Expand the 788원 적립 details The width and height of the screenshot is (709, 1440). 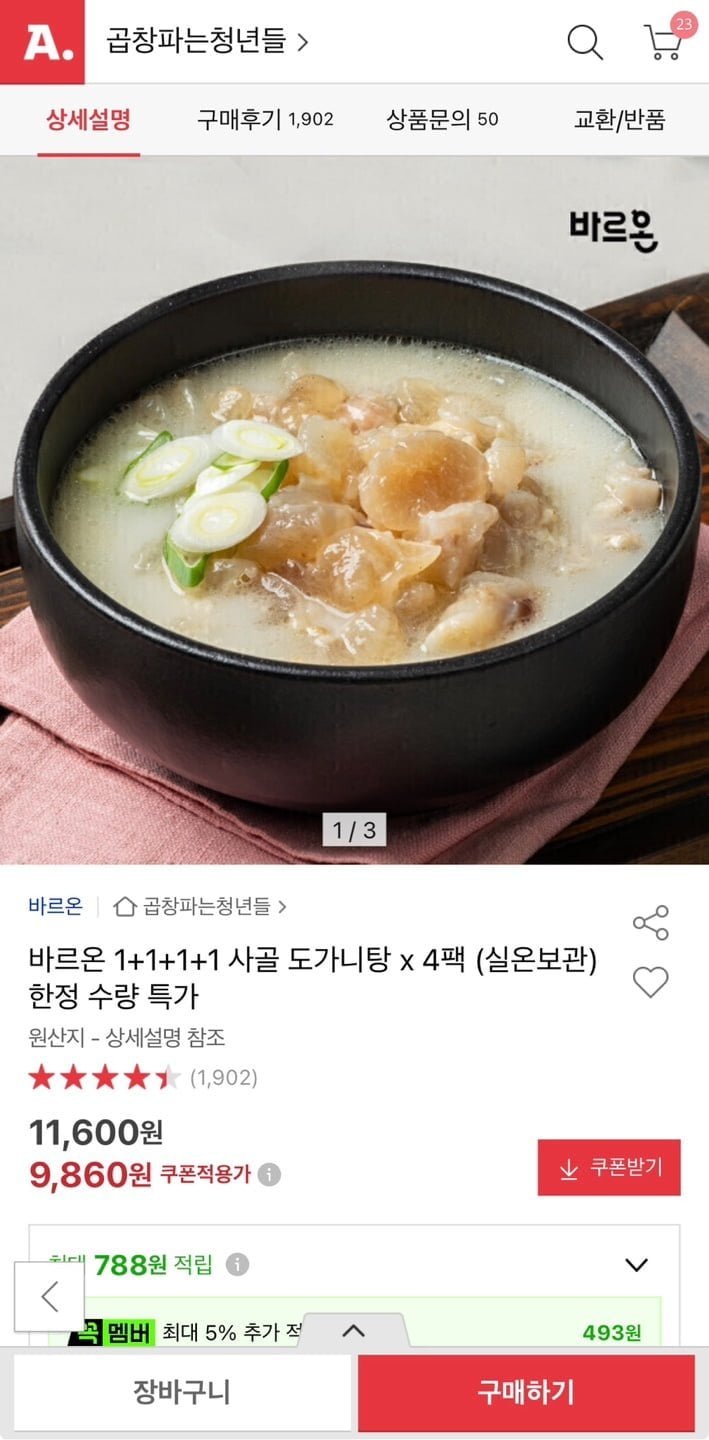(x=636, y=1265)
